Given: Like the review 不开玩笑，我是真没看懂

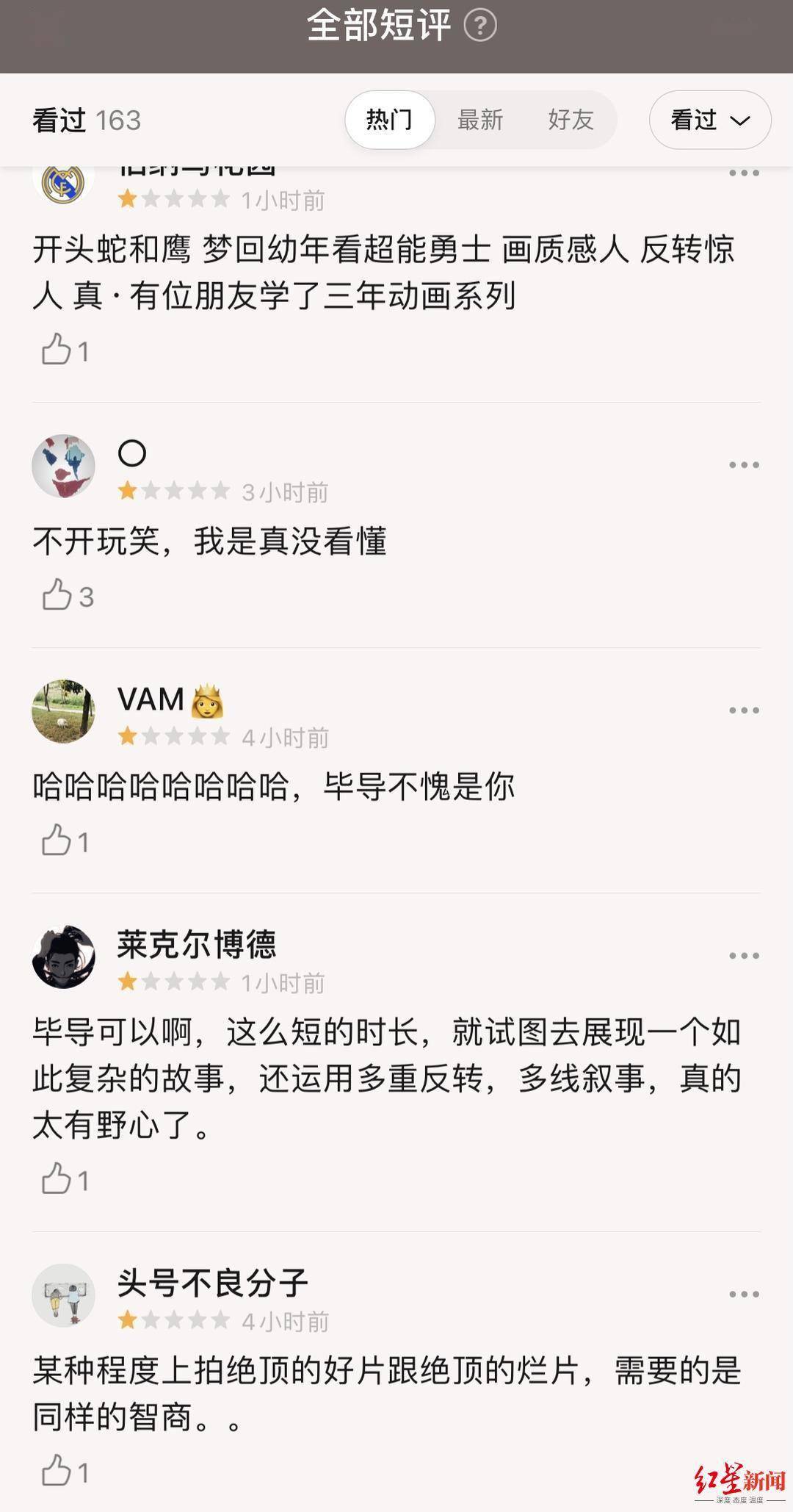Looking at the screenshot, I should click(57, 596).
